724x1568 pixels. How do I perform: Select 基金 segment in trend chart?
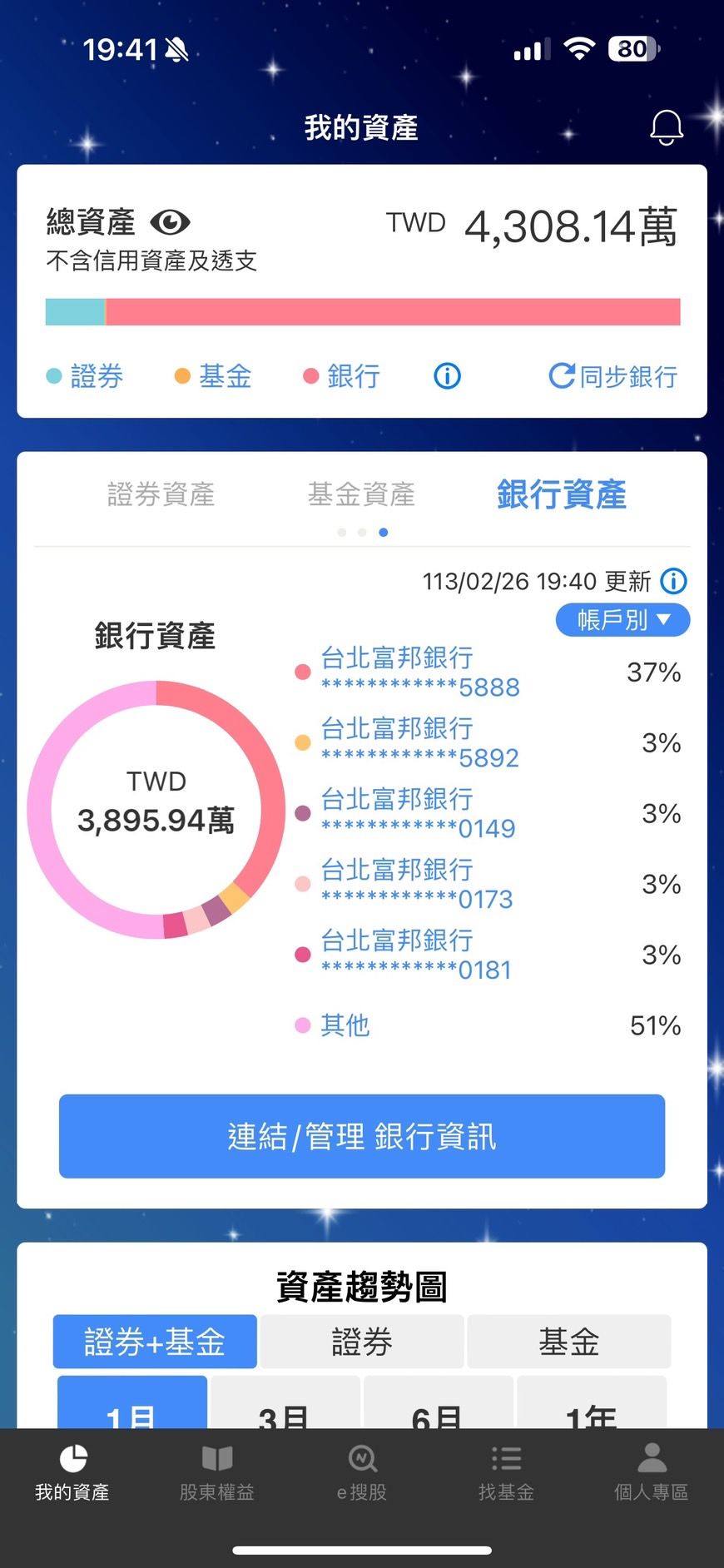[568, 1342]
